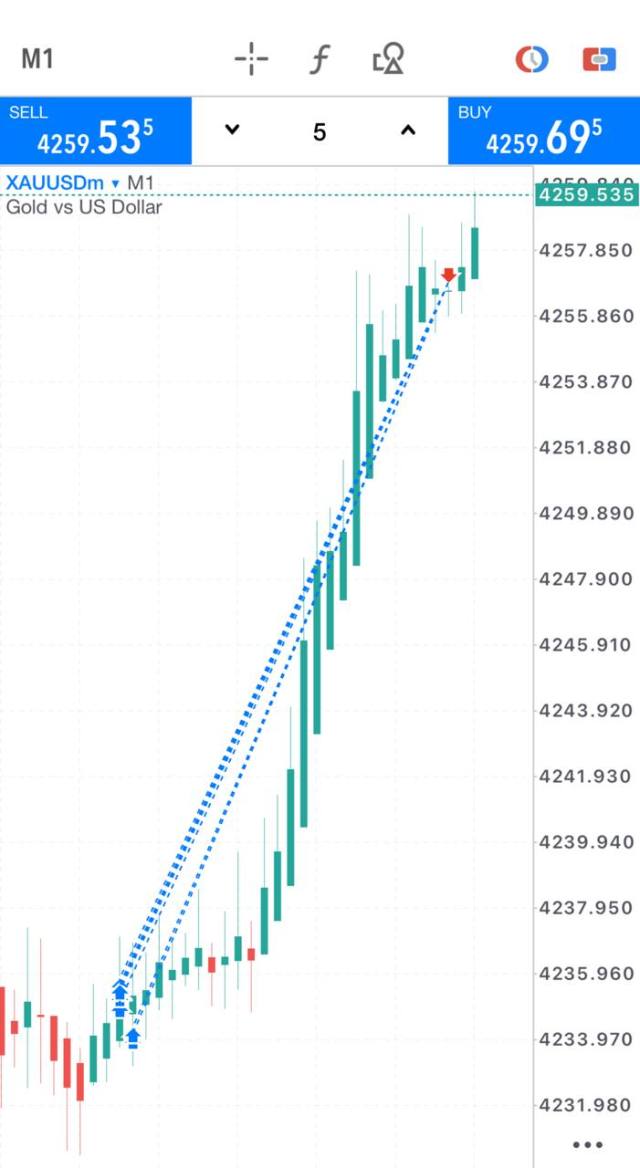Buy at 4259.695
The image size is (640, 1168).
(544, 131)
